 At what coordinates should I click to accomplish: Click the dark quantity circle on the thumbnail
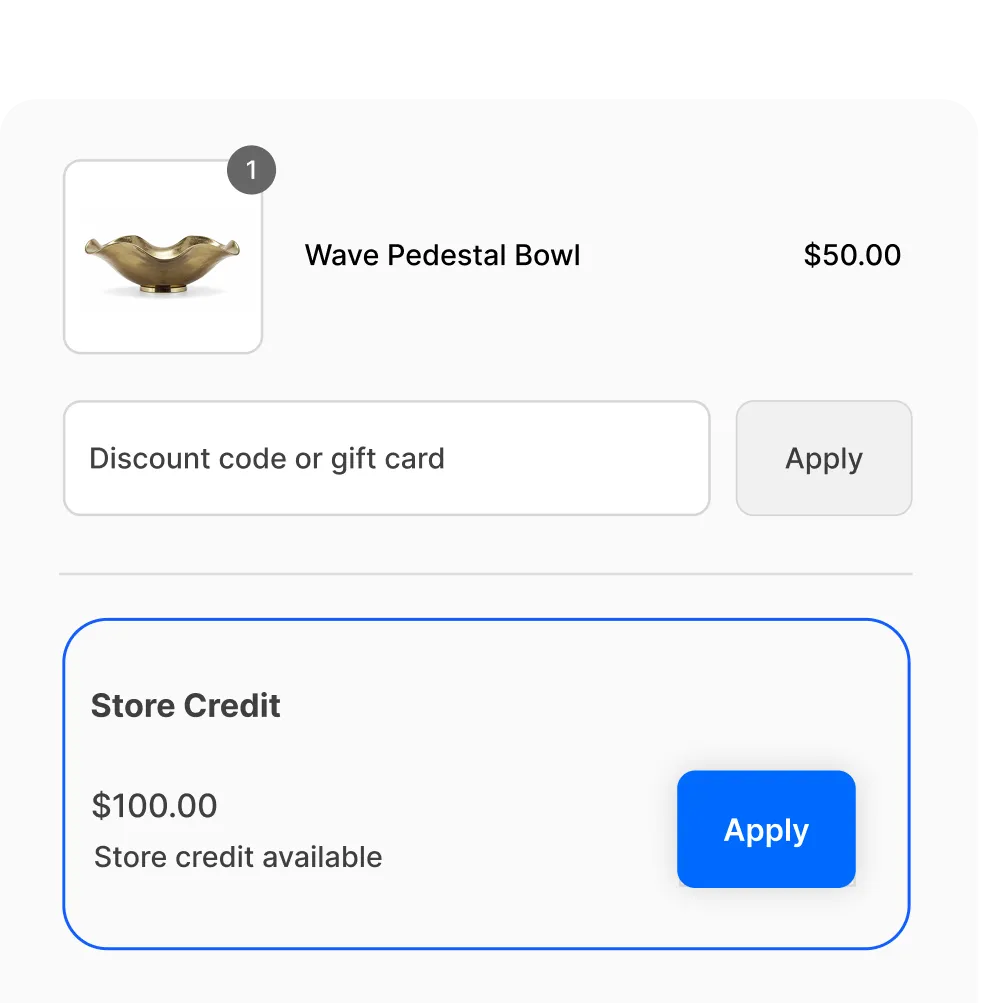click(x=252, y=170)
